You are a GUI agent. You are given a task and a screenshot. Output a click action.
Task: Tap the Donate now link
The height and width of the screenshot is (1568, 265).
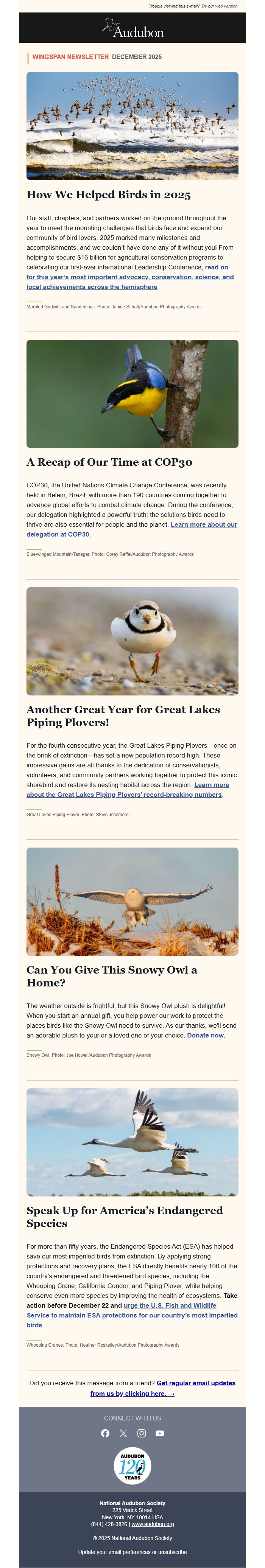205,1035
